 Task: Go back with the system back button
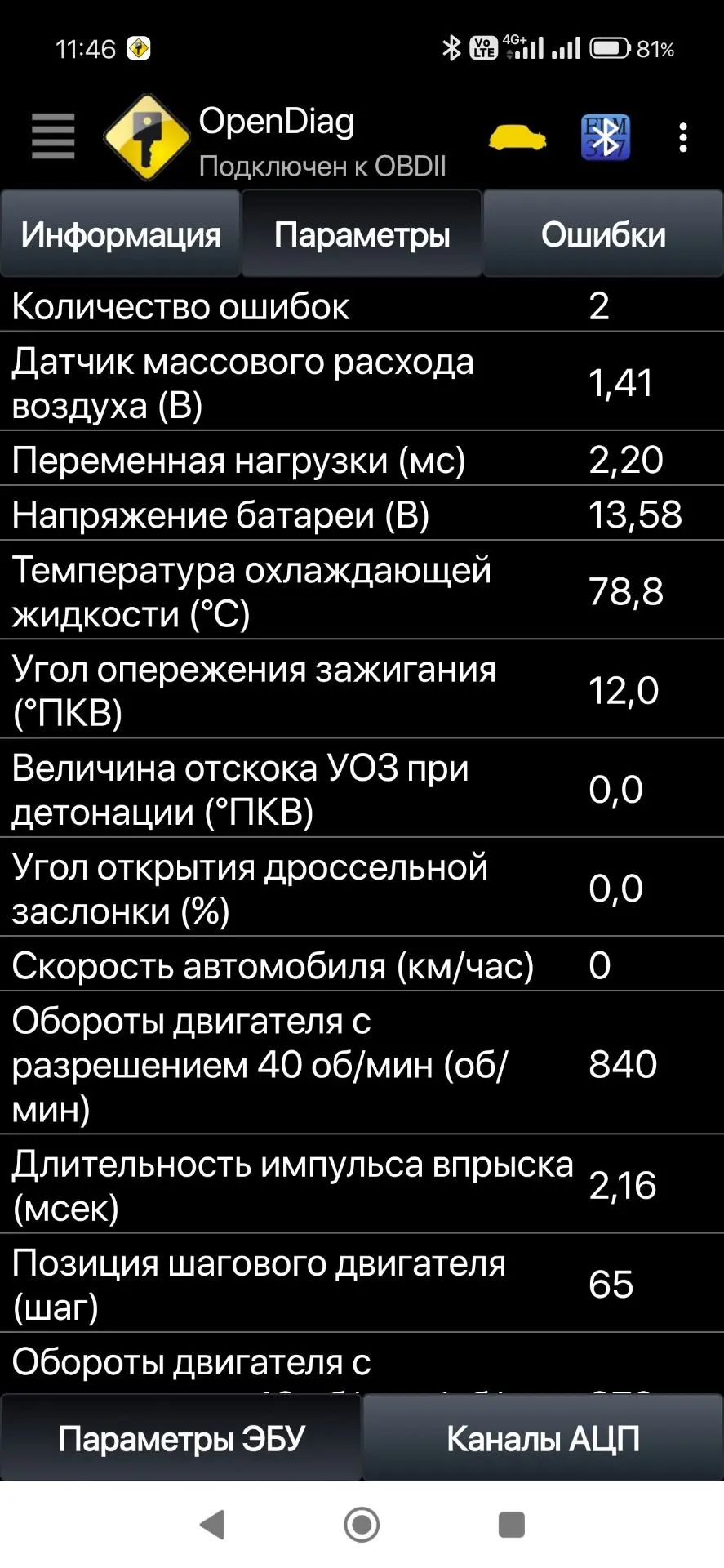click(x=212, y=1525)
